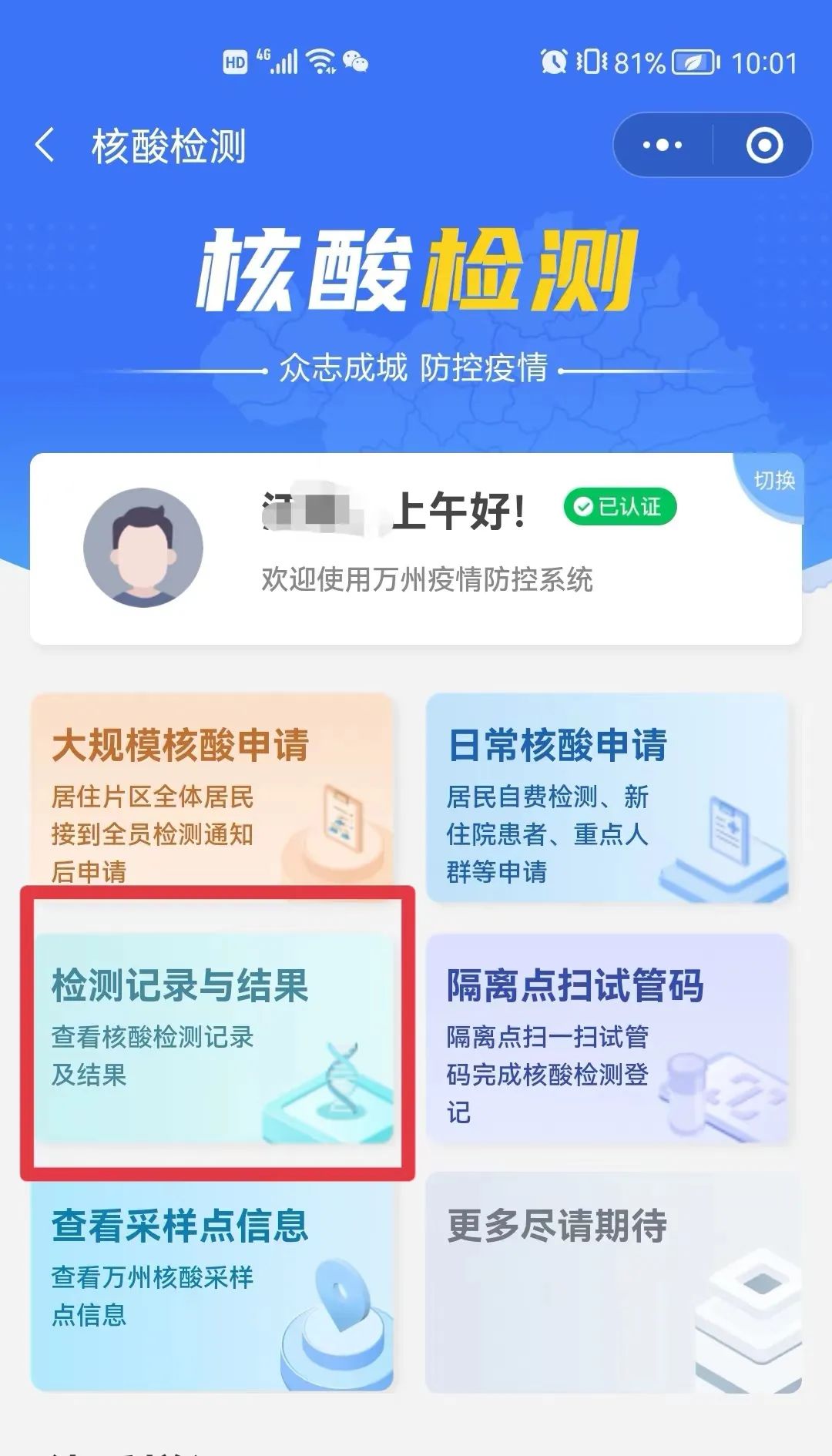Close the mini program via circle icon
This screenshot has height=1456, width=832.
tap(764, 145)
